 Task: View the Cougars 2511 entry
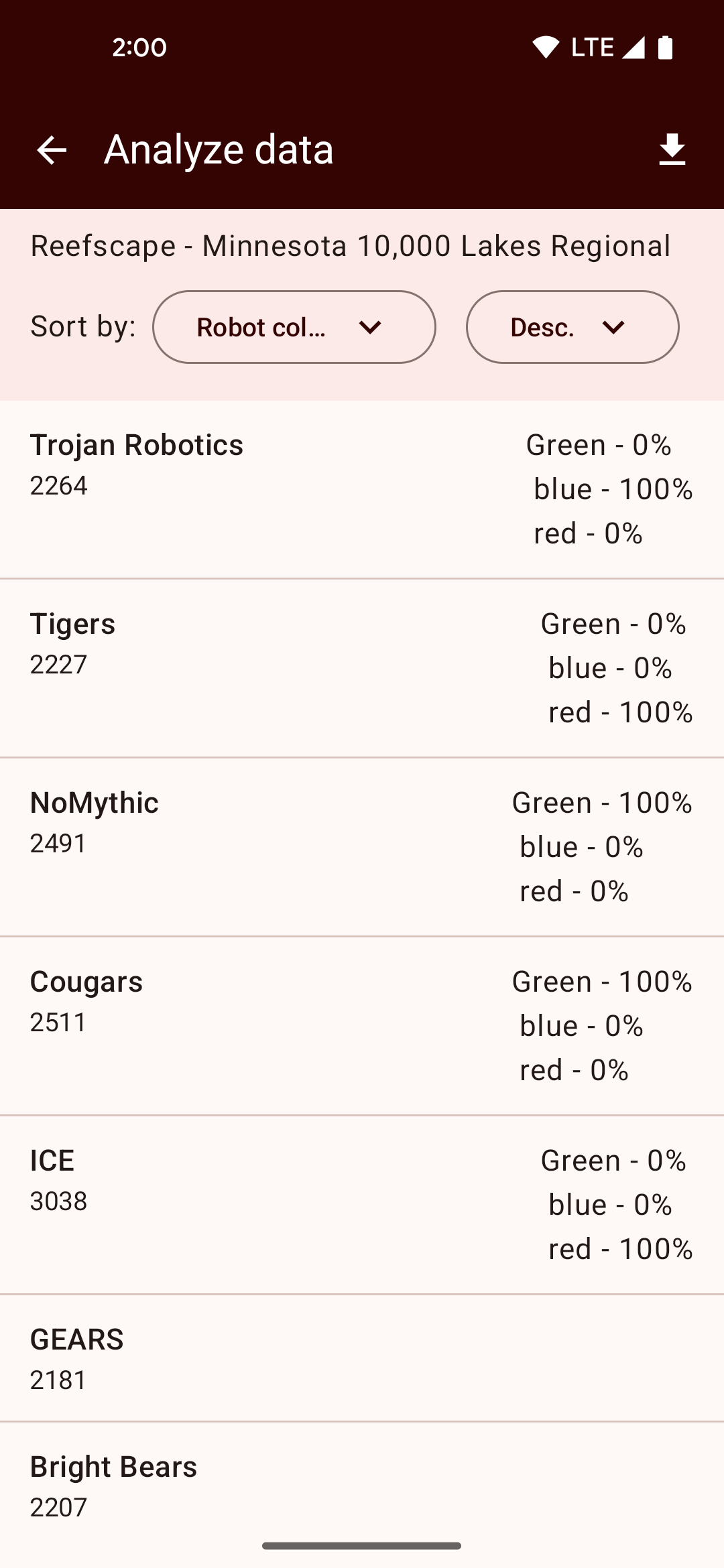362,1027
